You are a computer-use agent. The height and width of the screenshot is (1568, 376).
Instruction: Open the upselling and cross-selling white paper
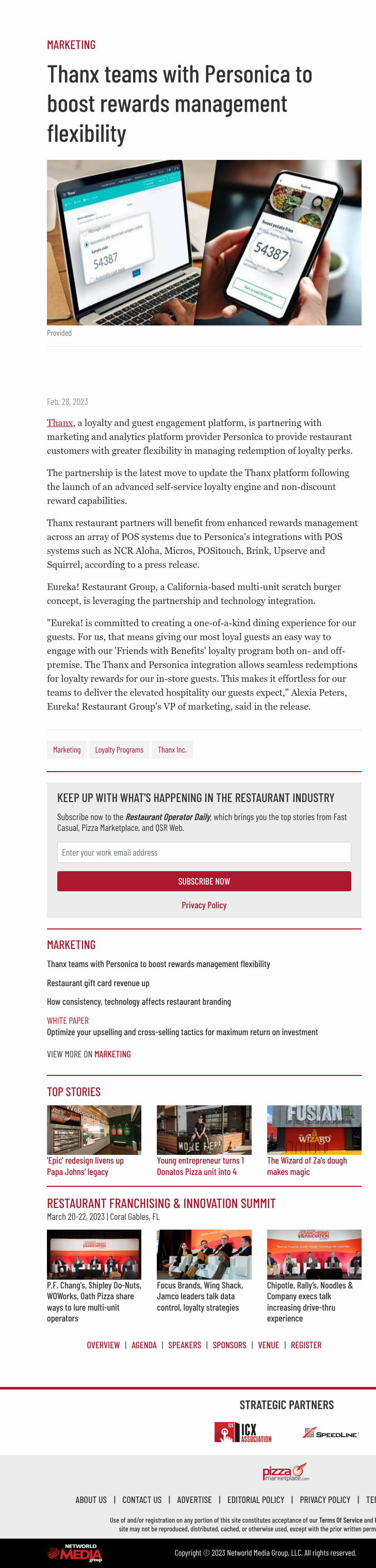tap(182, 1032)
